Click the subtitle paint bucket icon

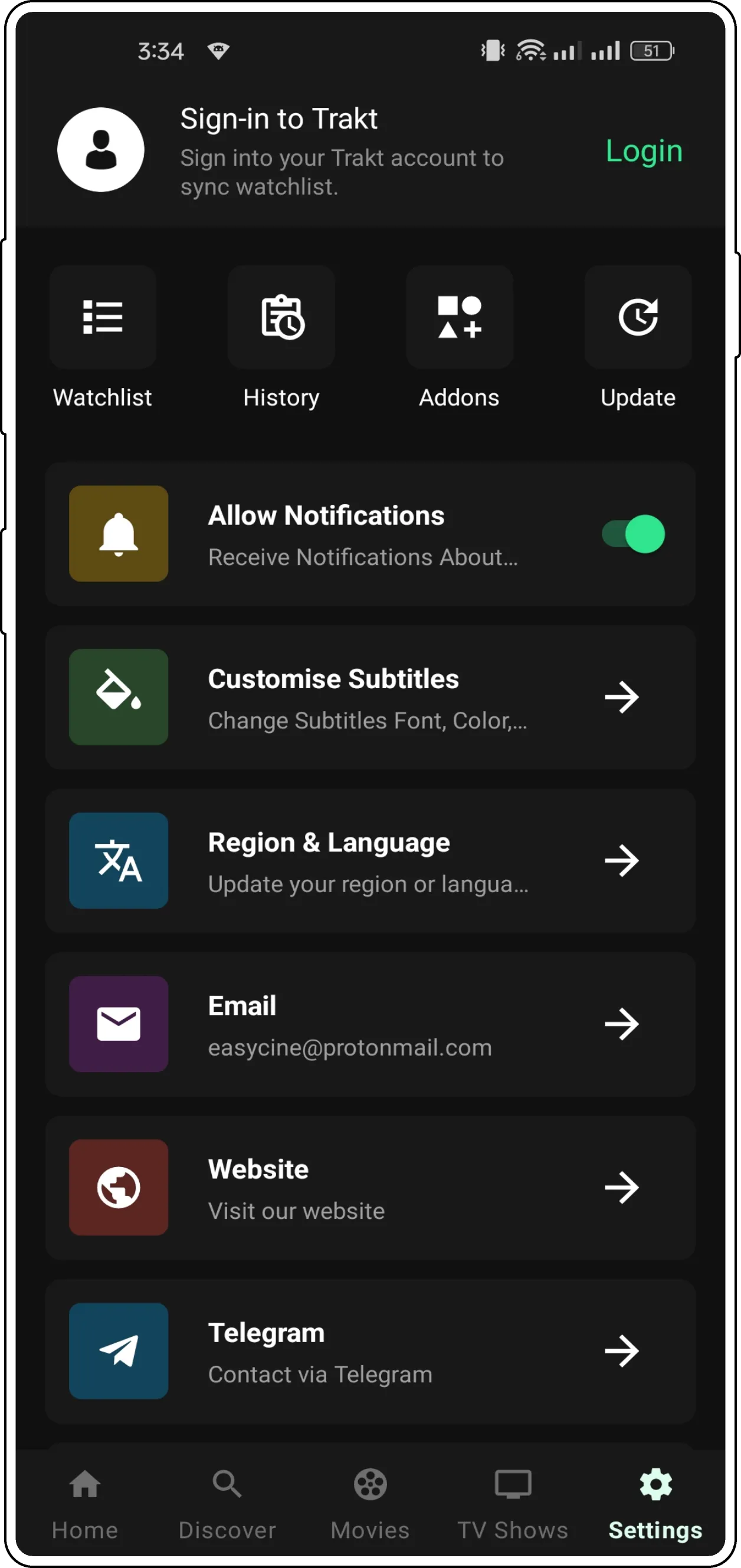click(118, 697)
